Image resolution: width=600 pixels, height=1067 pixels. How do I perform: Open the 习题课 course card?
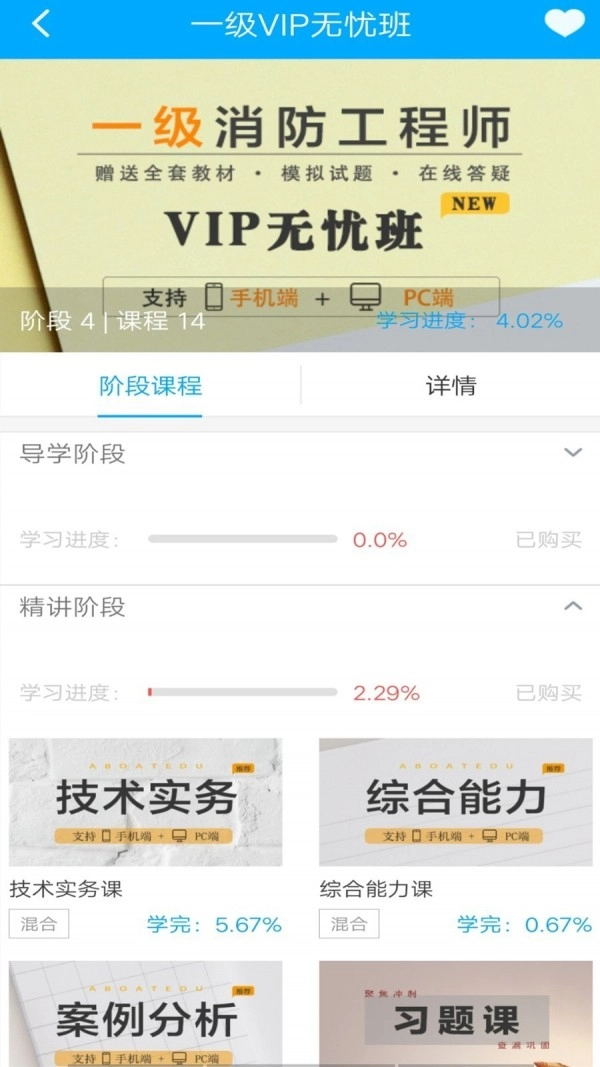click(x=456, y=1014)
